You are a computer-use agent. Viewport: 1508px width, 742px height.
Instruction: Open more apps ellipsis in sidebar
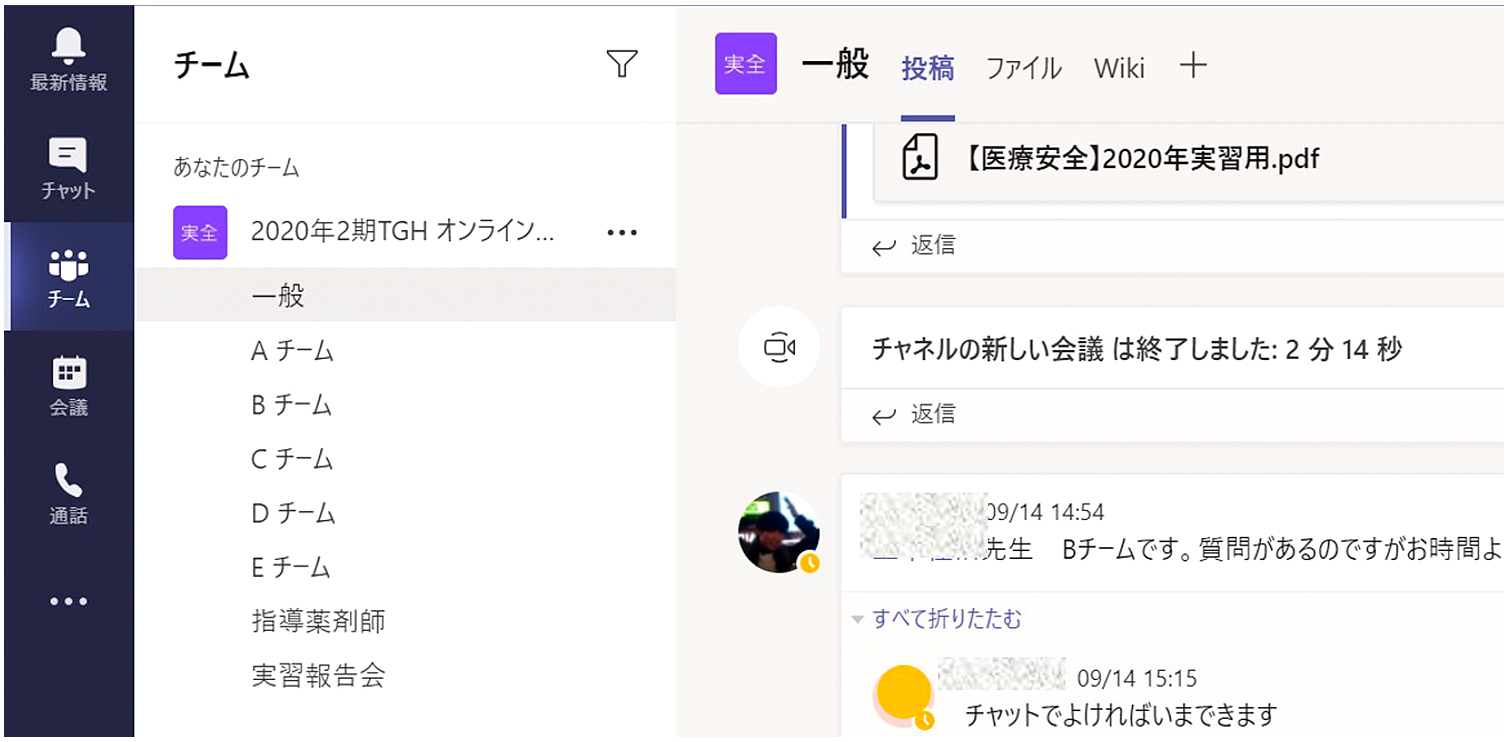[68, 601]
